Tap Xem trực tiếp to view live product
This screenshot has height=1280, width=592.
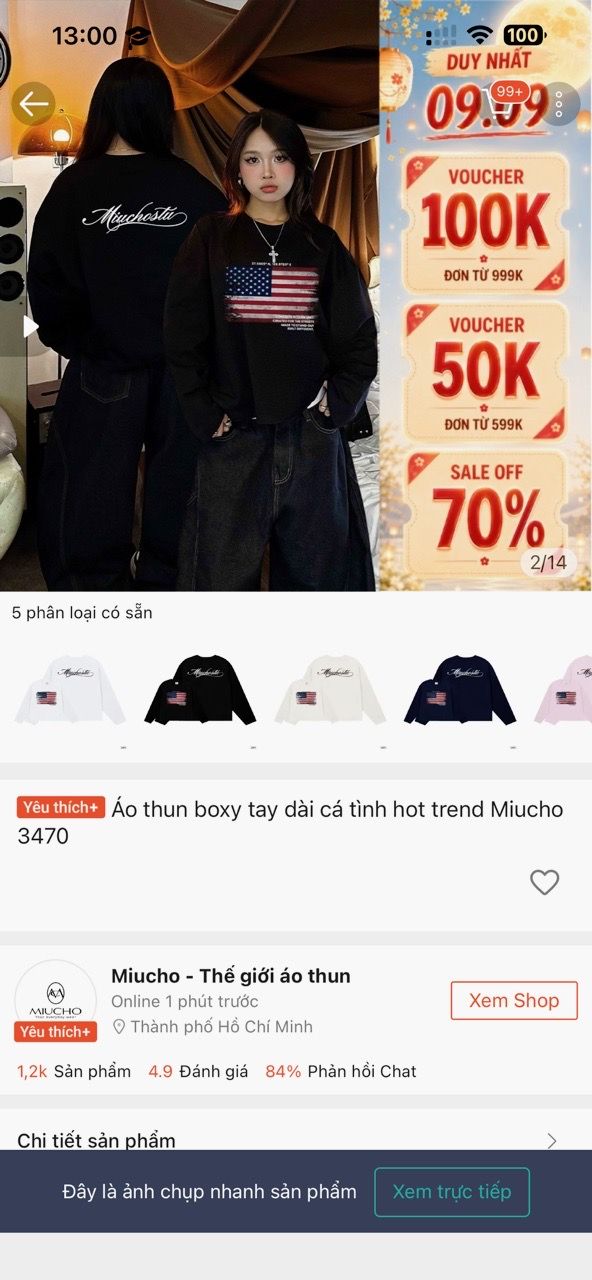[x=452, y=1192]
